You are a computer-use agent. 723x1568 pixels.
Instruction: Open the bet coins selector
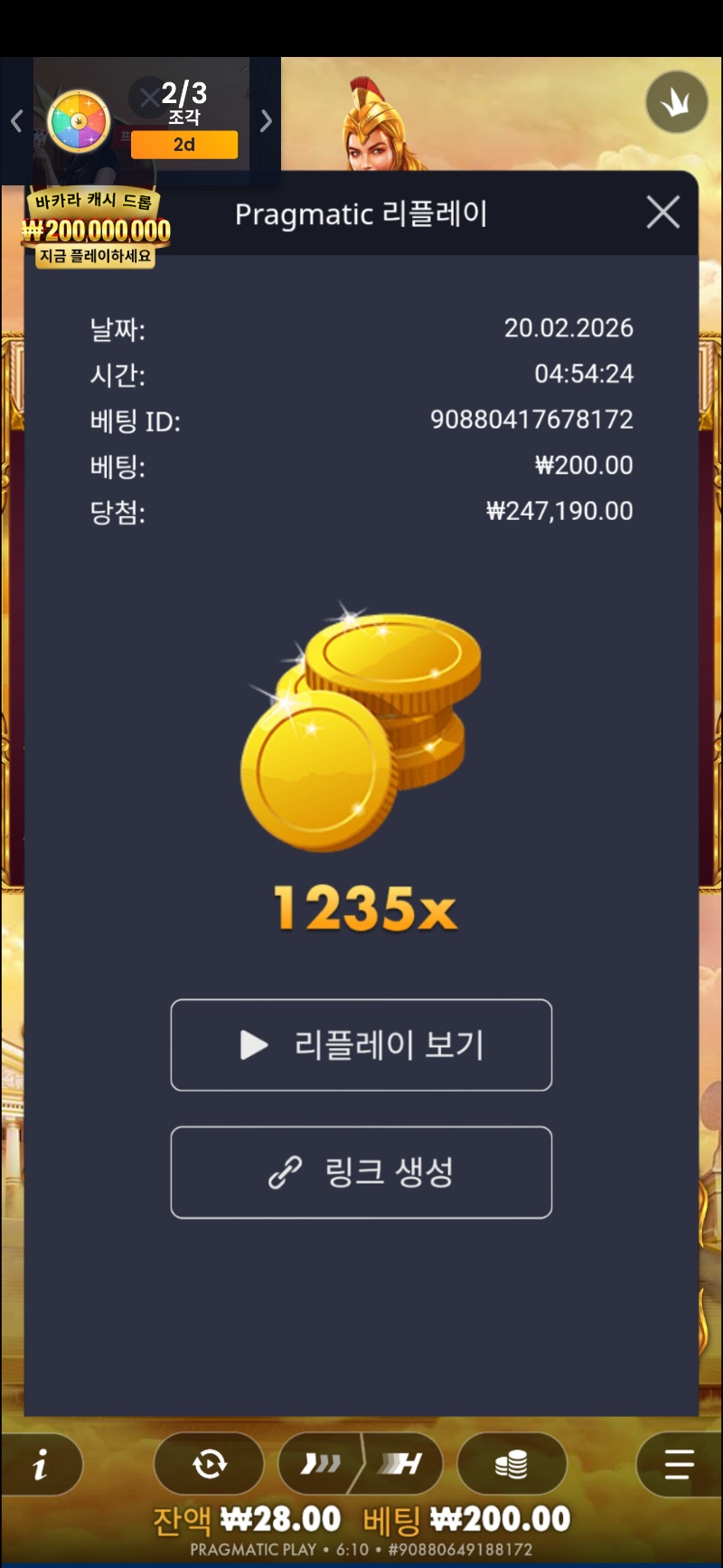pos(512,1464)
